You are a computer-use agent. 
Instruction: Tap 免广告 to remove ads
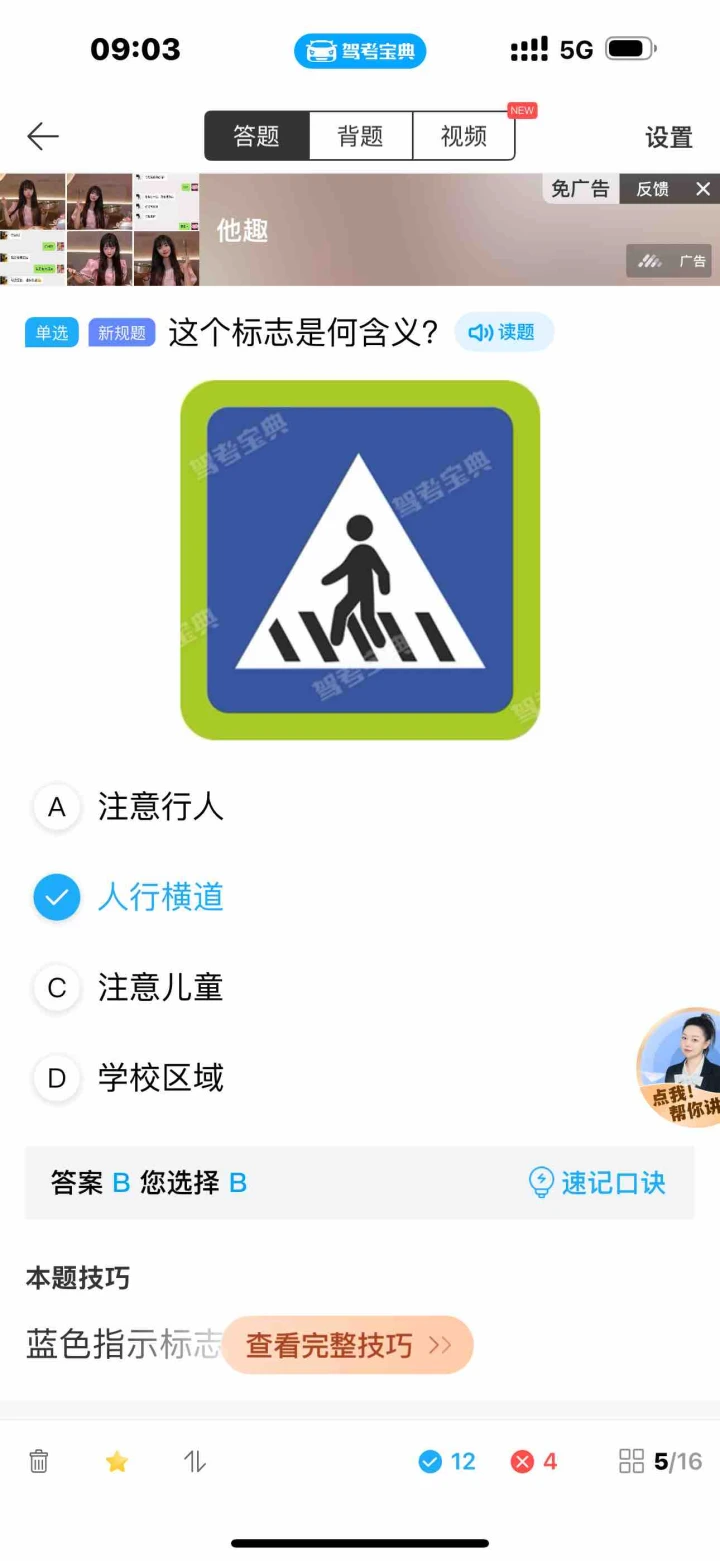pyautogui.click(x=581, y=188)
